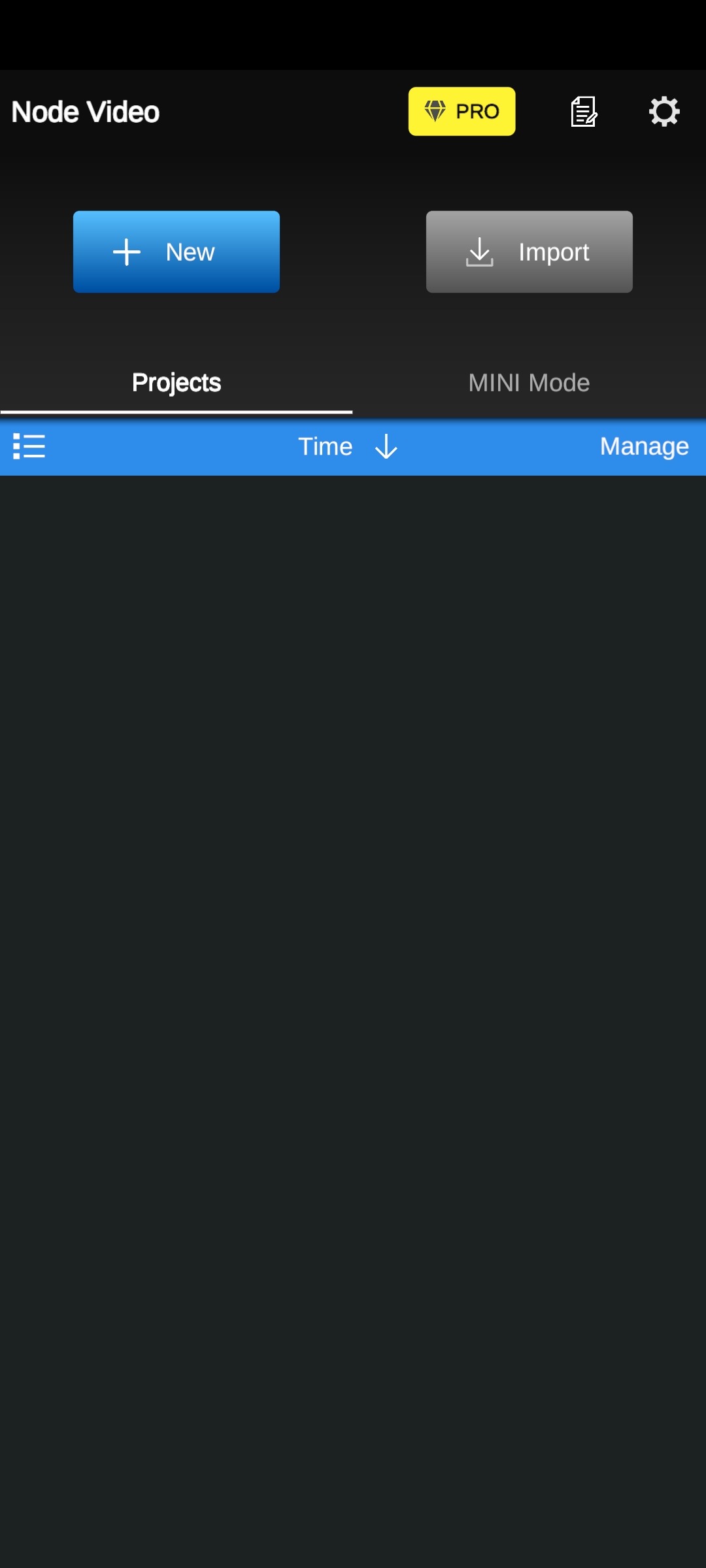Create a New project
The width and height of the screenshot is (706, 1568).
coord(176,252)
